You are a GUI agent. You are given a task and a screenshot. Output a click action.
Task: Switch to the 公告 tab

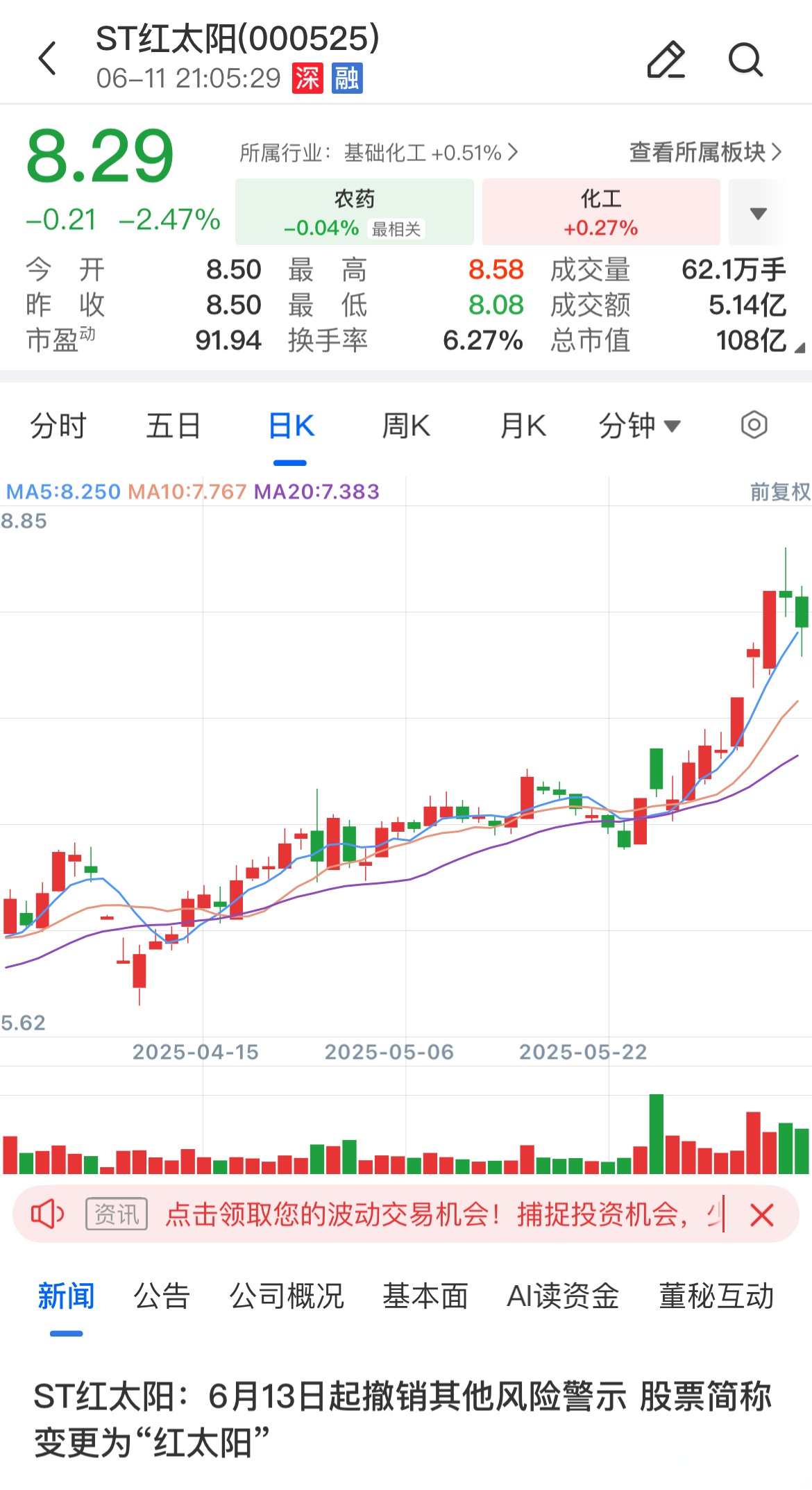[x=162, y=1296]
